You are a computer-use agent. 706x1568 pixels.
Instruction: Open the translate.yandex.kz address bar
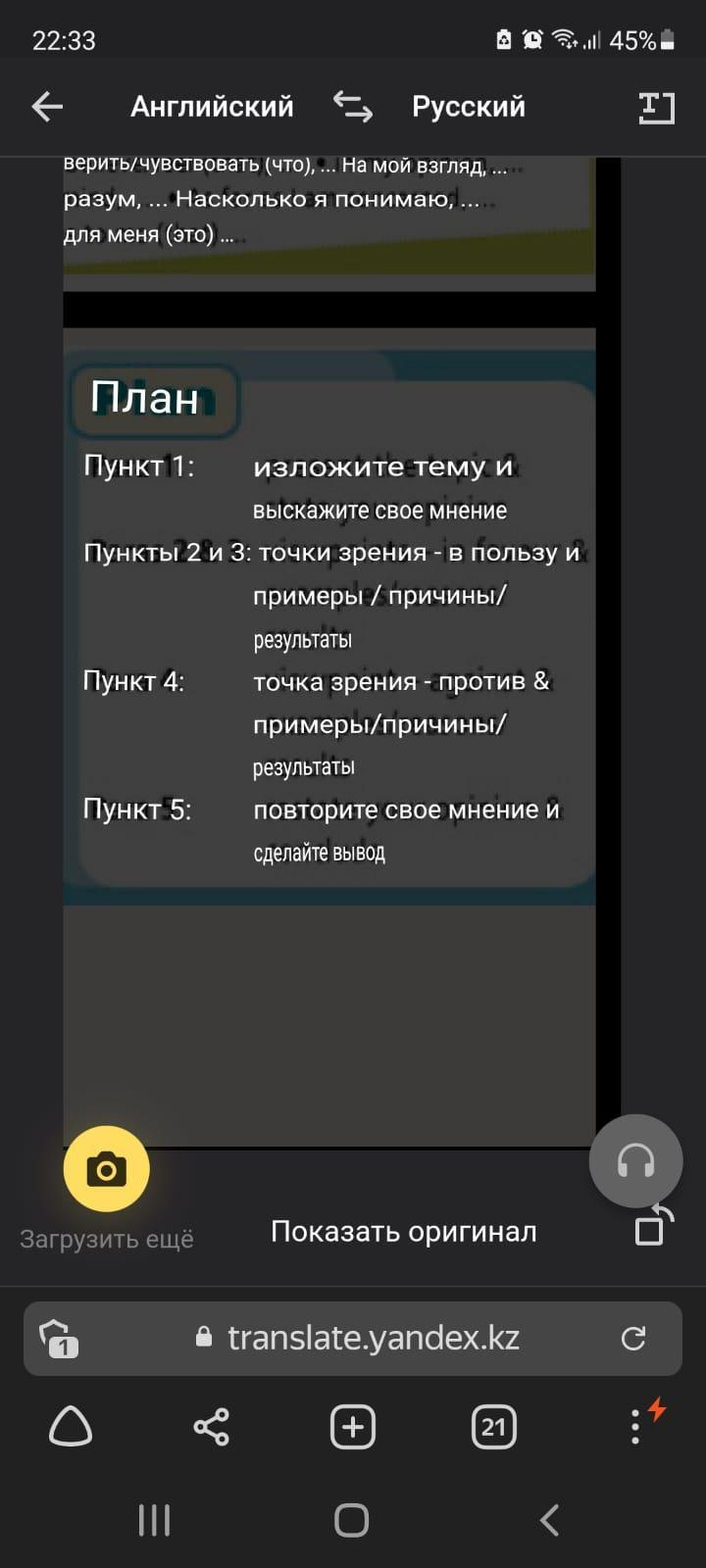373,1338
